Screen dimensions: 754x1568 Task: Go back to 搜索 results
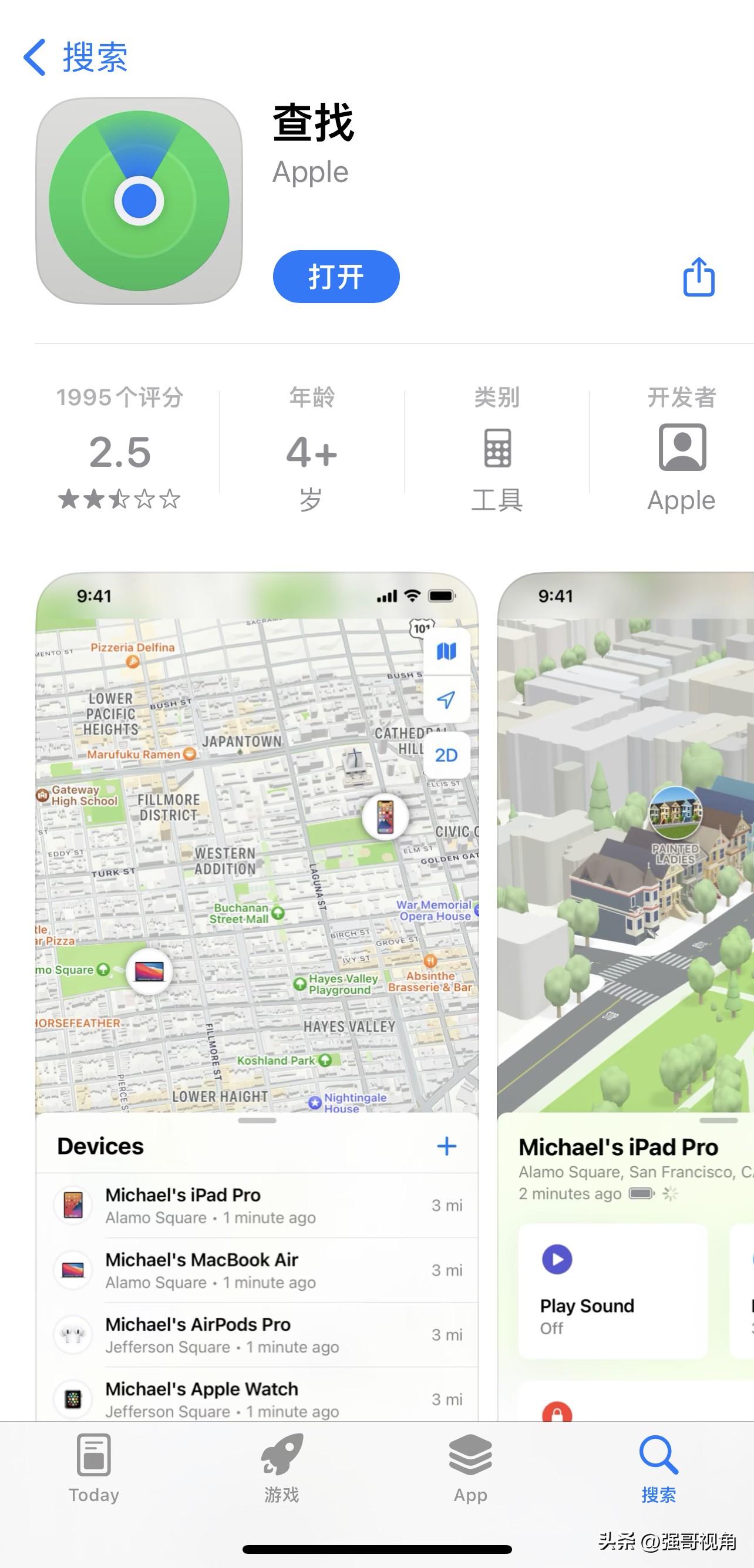pyautogui.click(x=75, y=57)
